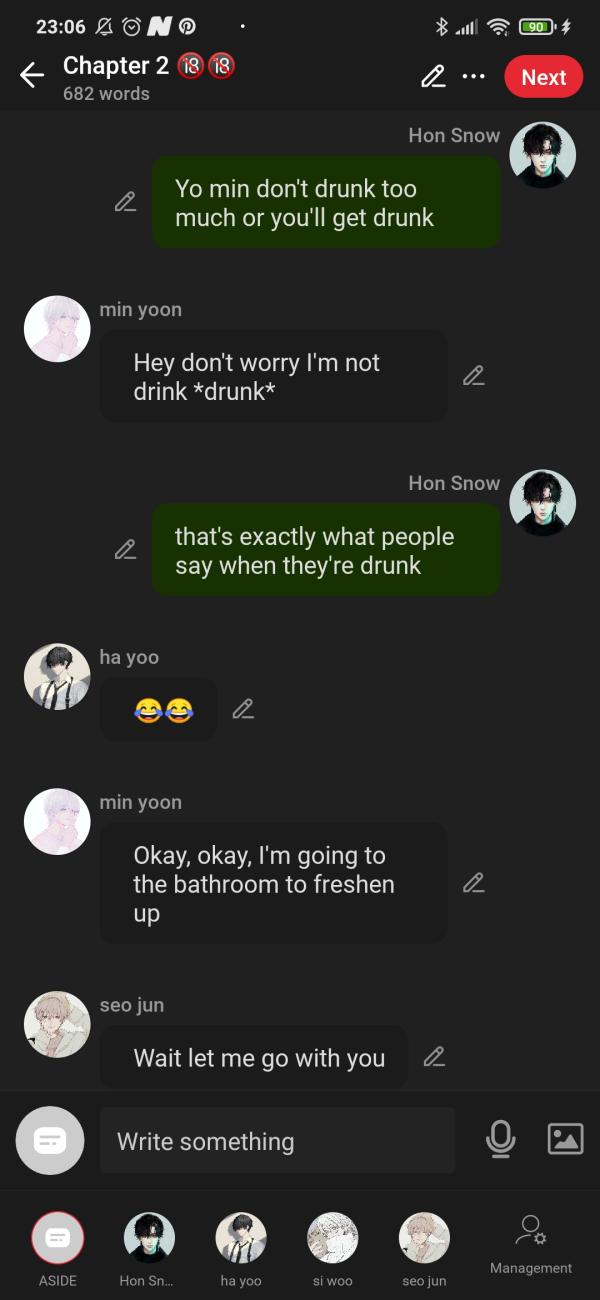Select Hon Snow as the speaking character
600x1300 pixels.
[x=148, y=1240]
